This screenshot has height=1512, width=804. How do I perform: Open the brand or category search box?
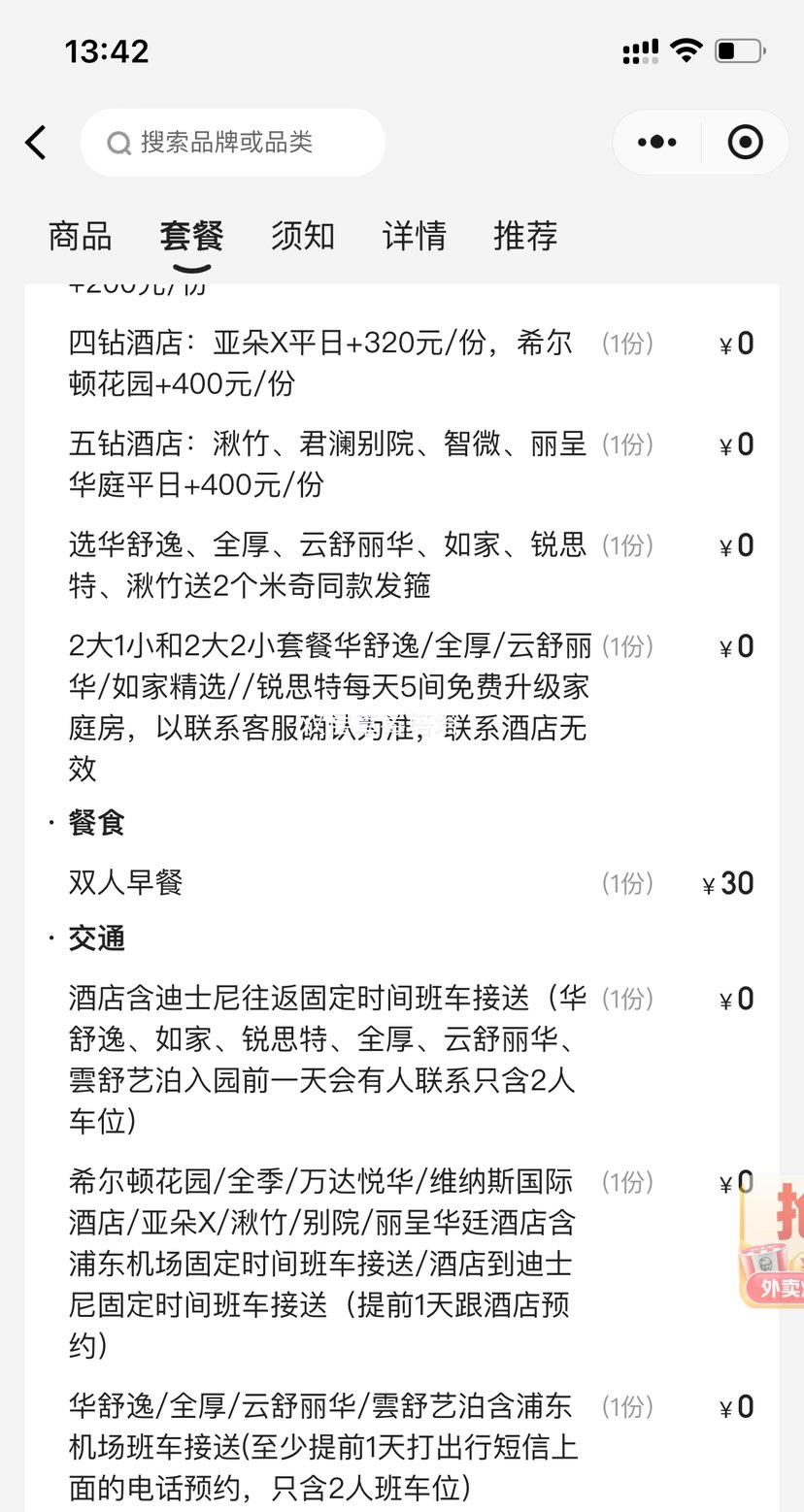click(x=233, y=143)
